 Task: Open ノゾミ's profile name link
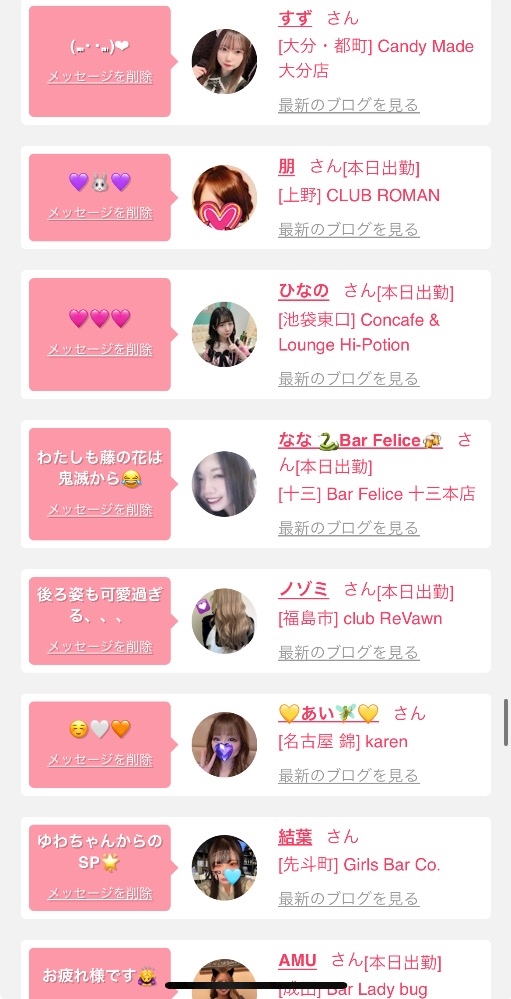pos(303,590)
